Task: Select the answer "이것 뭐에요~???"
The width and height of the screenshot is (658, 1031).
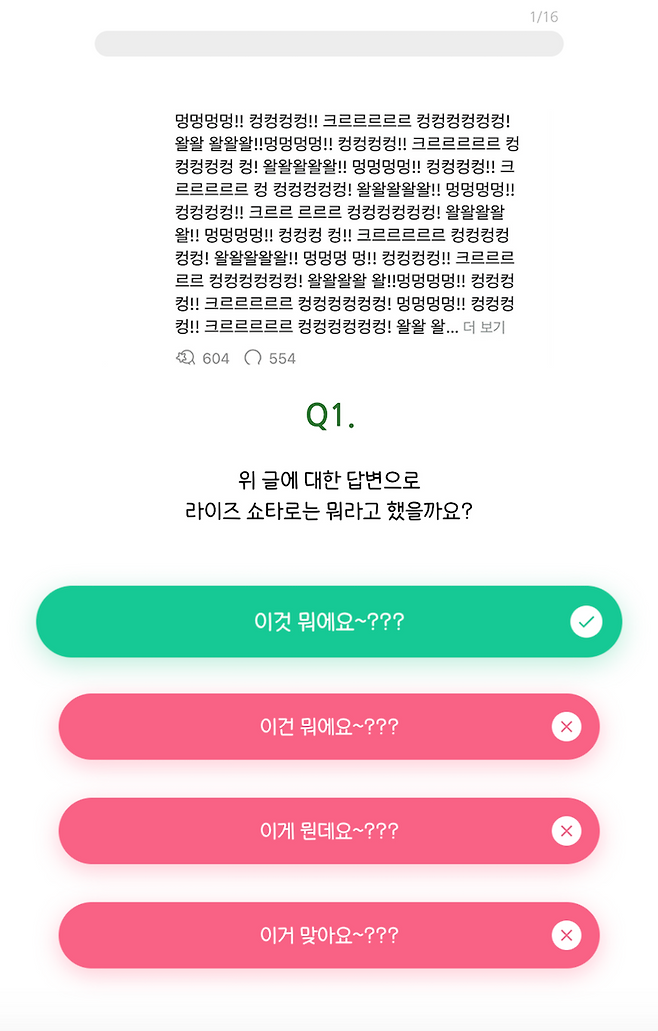Action: 329,622
